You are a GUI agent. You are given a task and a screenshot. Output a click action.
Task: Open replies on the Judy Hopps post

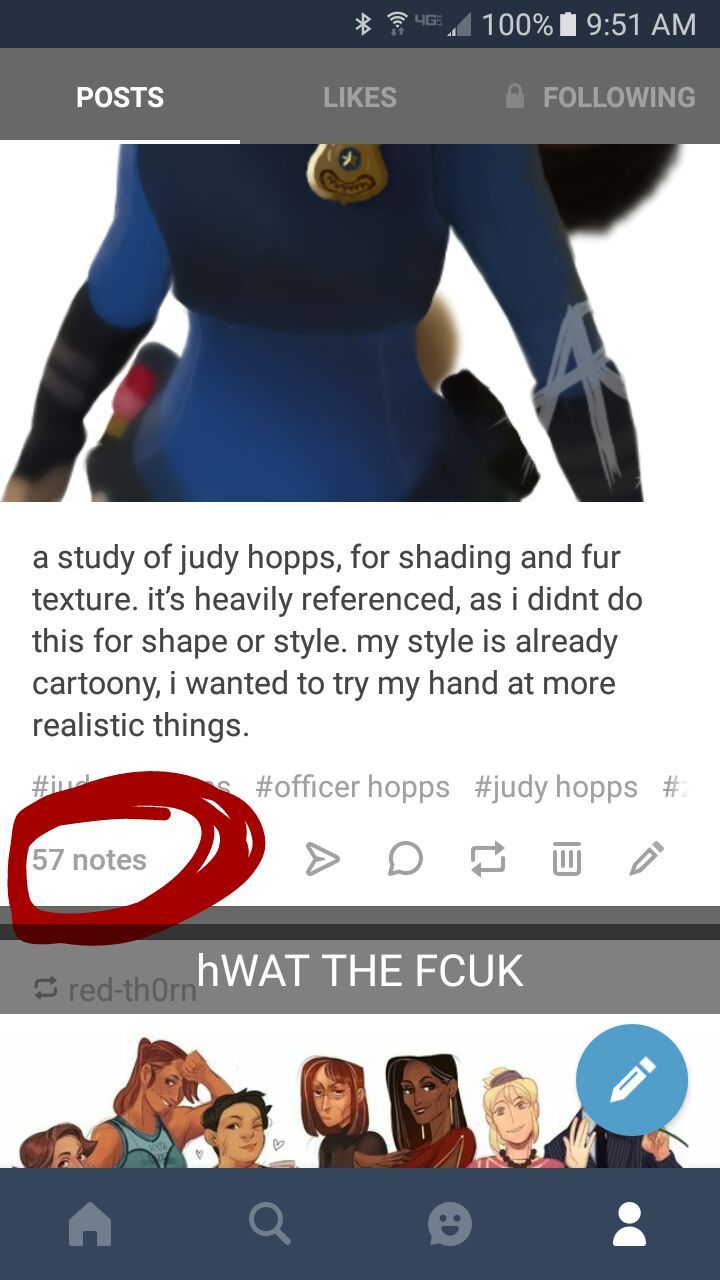pyautogui.click(x=405, y=859)
